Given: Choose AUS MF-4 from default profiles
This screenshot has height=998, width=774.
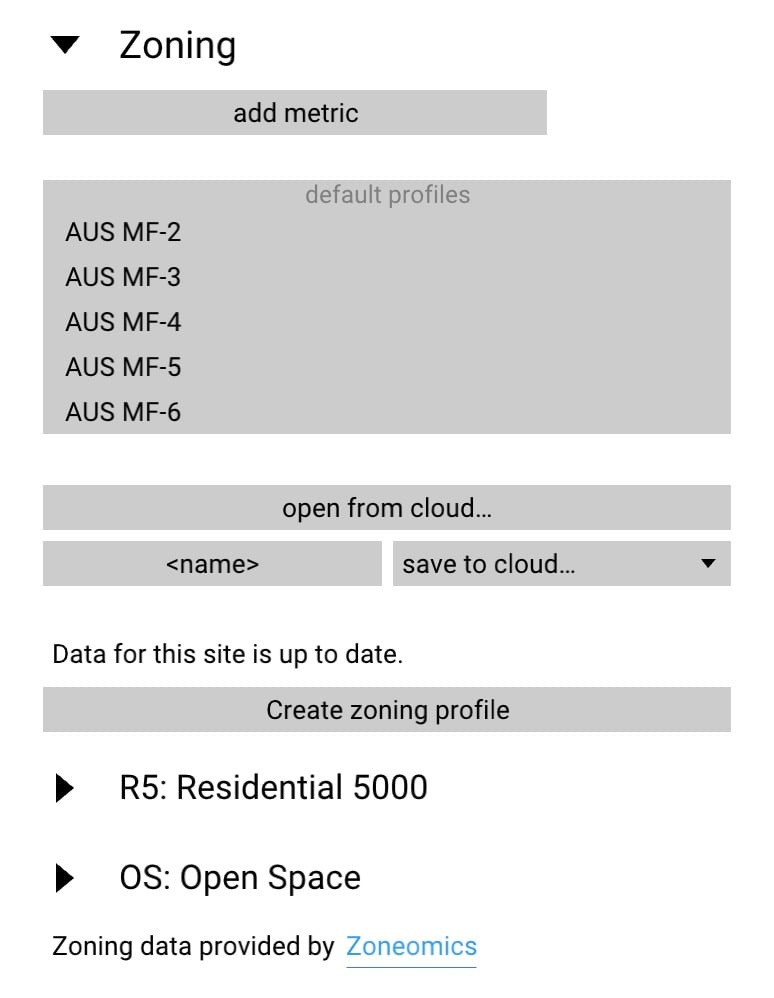Looking at the screenshot, I should 122,322.
